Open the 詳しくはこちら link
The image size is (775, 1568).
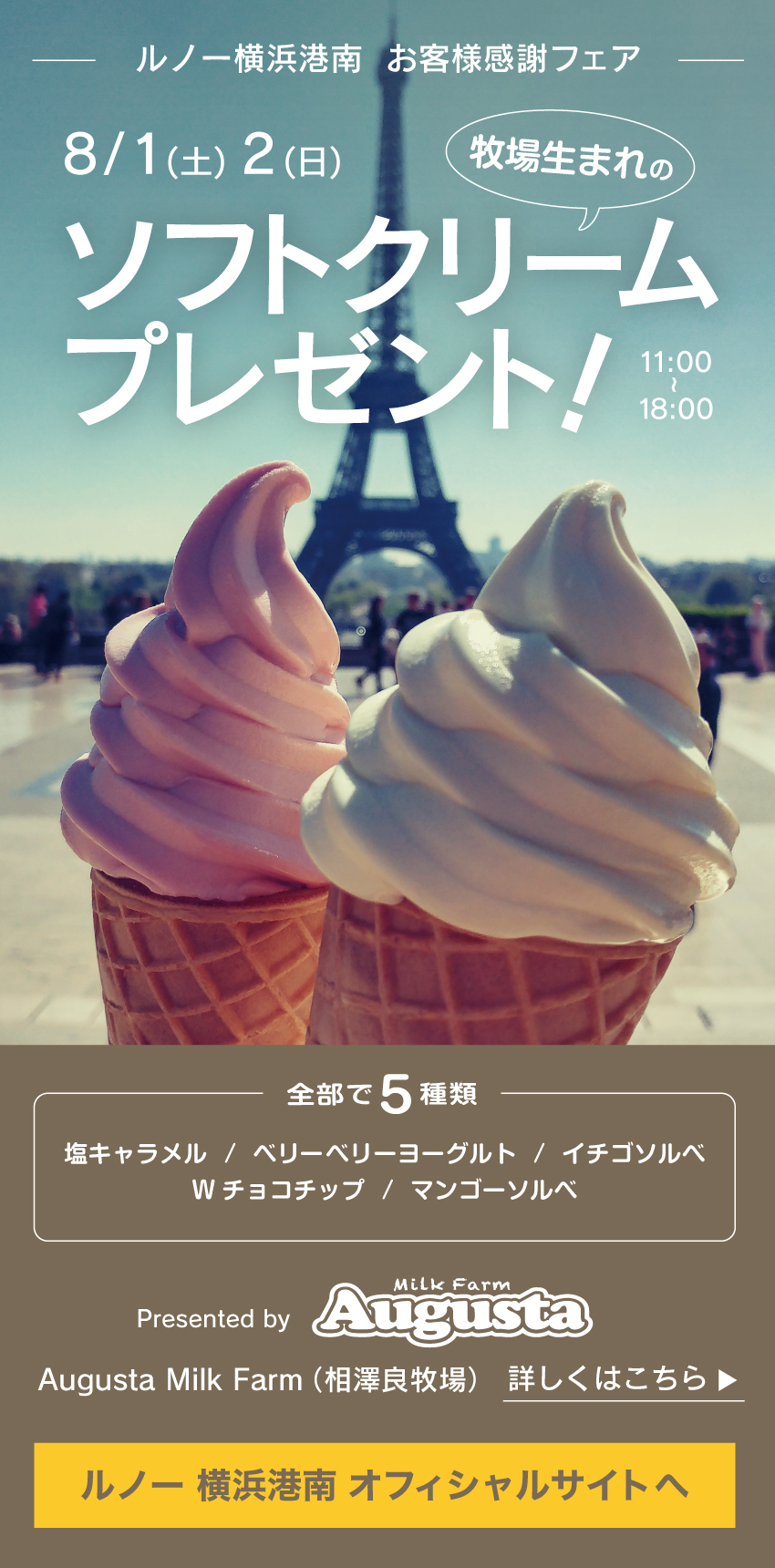pyautogui.click(x=623, y=1378)
